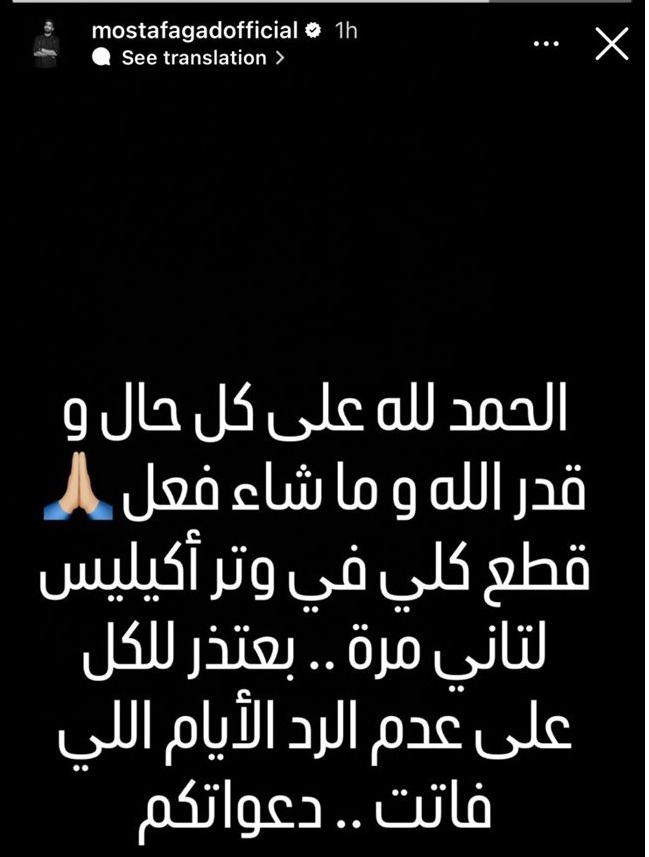Screen dimensions: 649x857
Task: Close the story viewer
Action: tap(611, 45)
